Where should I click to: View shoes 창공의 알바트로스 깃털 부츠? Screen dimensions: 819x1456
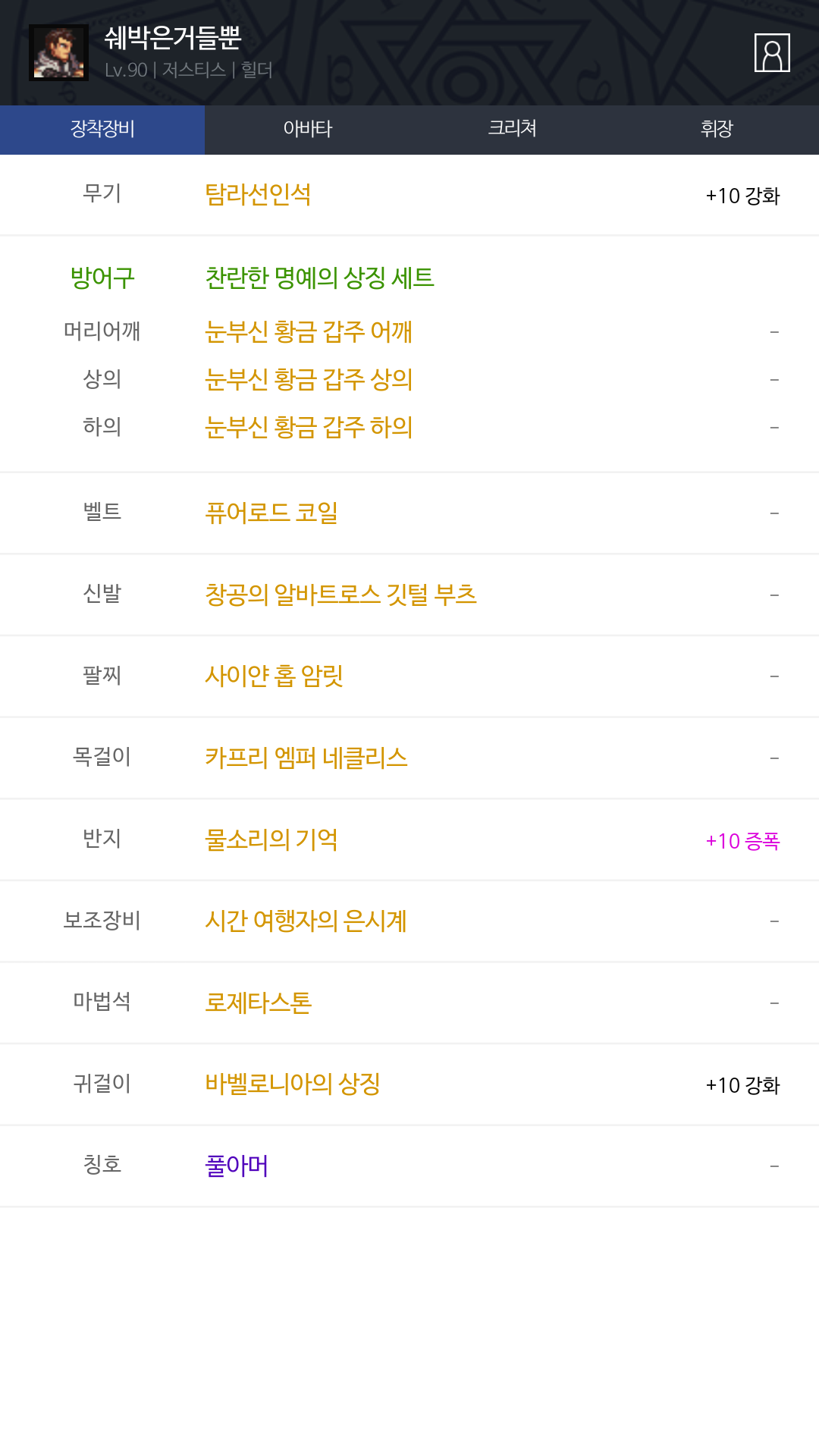(340, 595)
